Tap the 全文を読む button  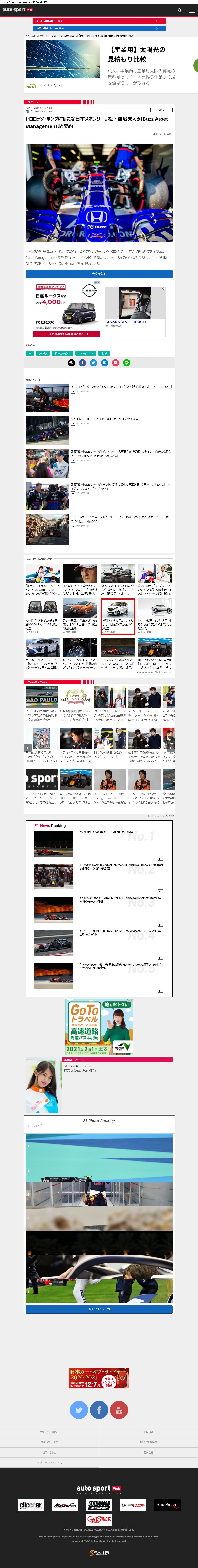tap(99, 274)
